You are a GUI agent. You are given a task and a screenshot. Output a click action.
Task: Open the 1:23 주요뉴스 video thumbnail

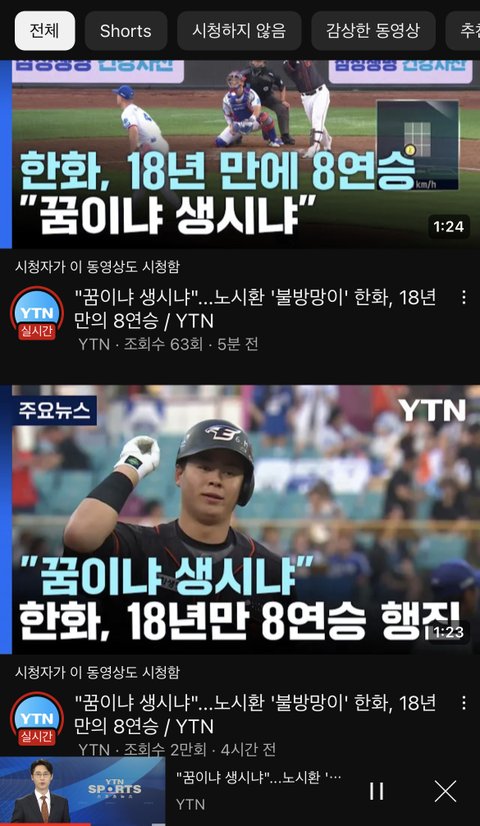coord(240,519)
